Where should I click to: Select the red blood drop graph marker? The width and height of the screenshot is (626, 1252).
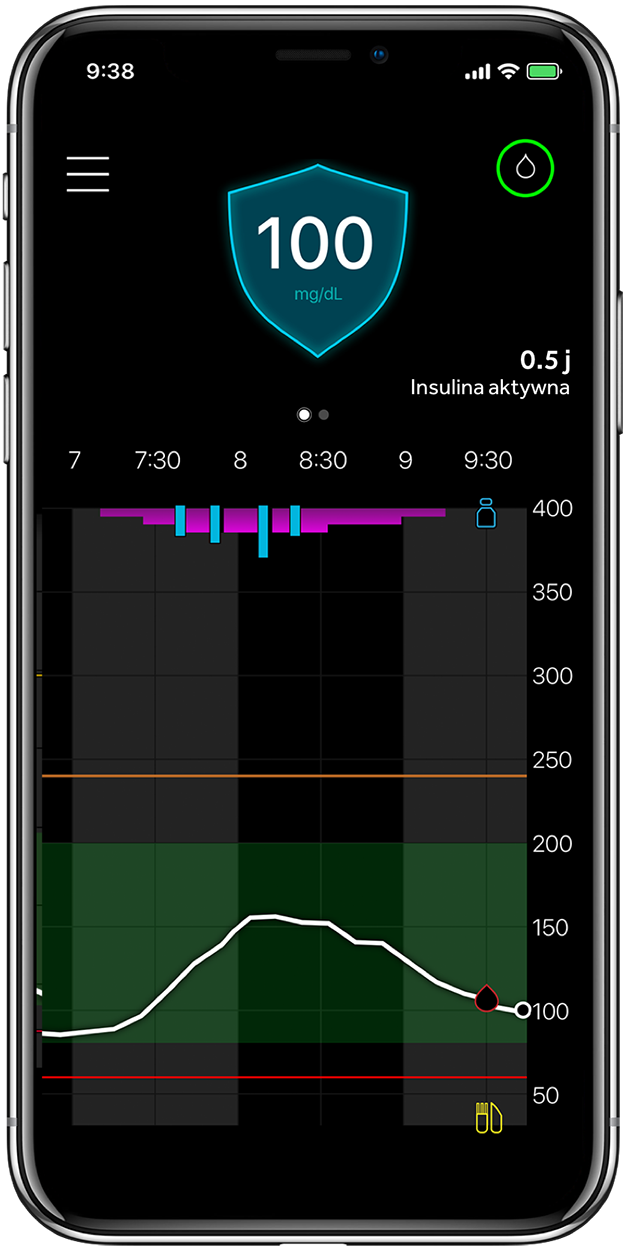486,997
